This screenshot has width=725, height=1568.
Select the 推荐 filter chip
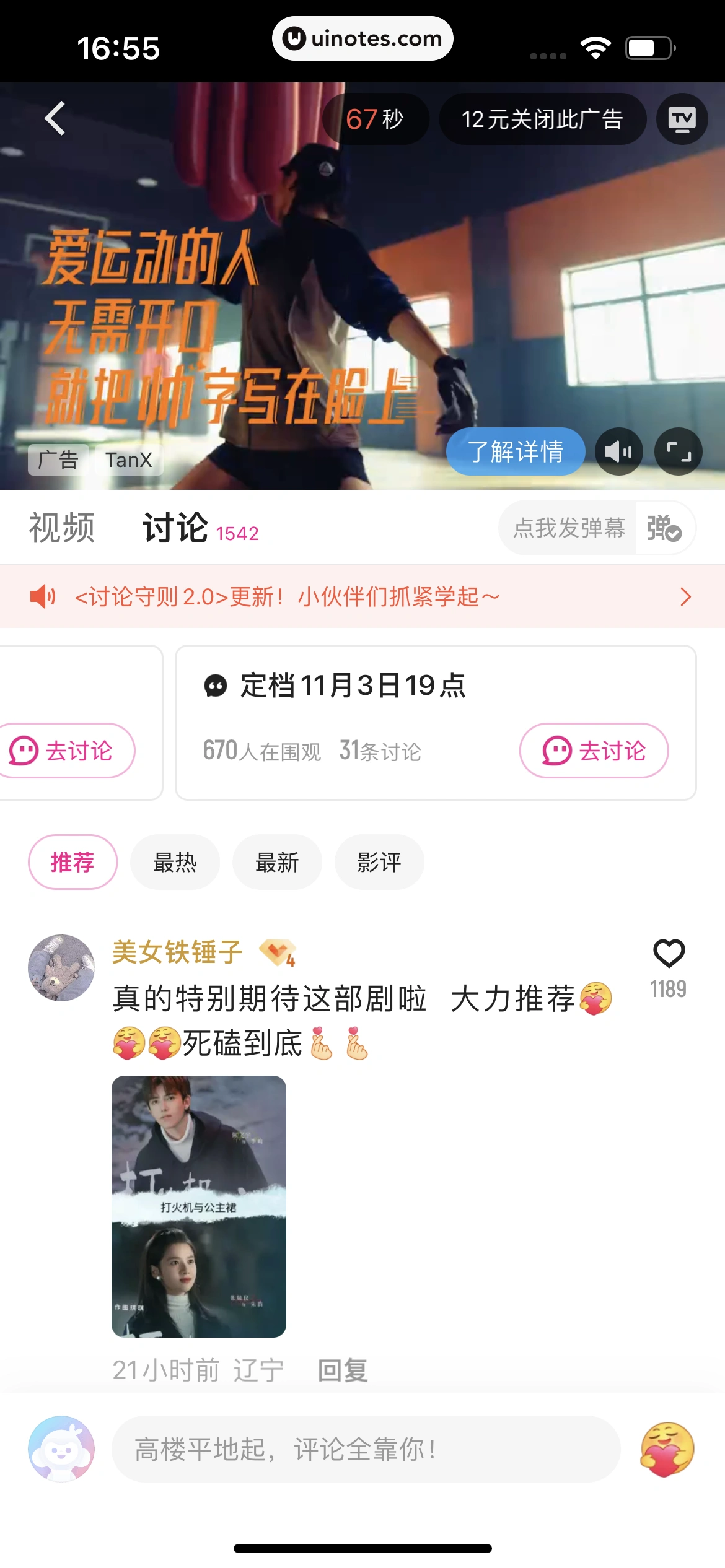[72, 862]
